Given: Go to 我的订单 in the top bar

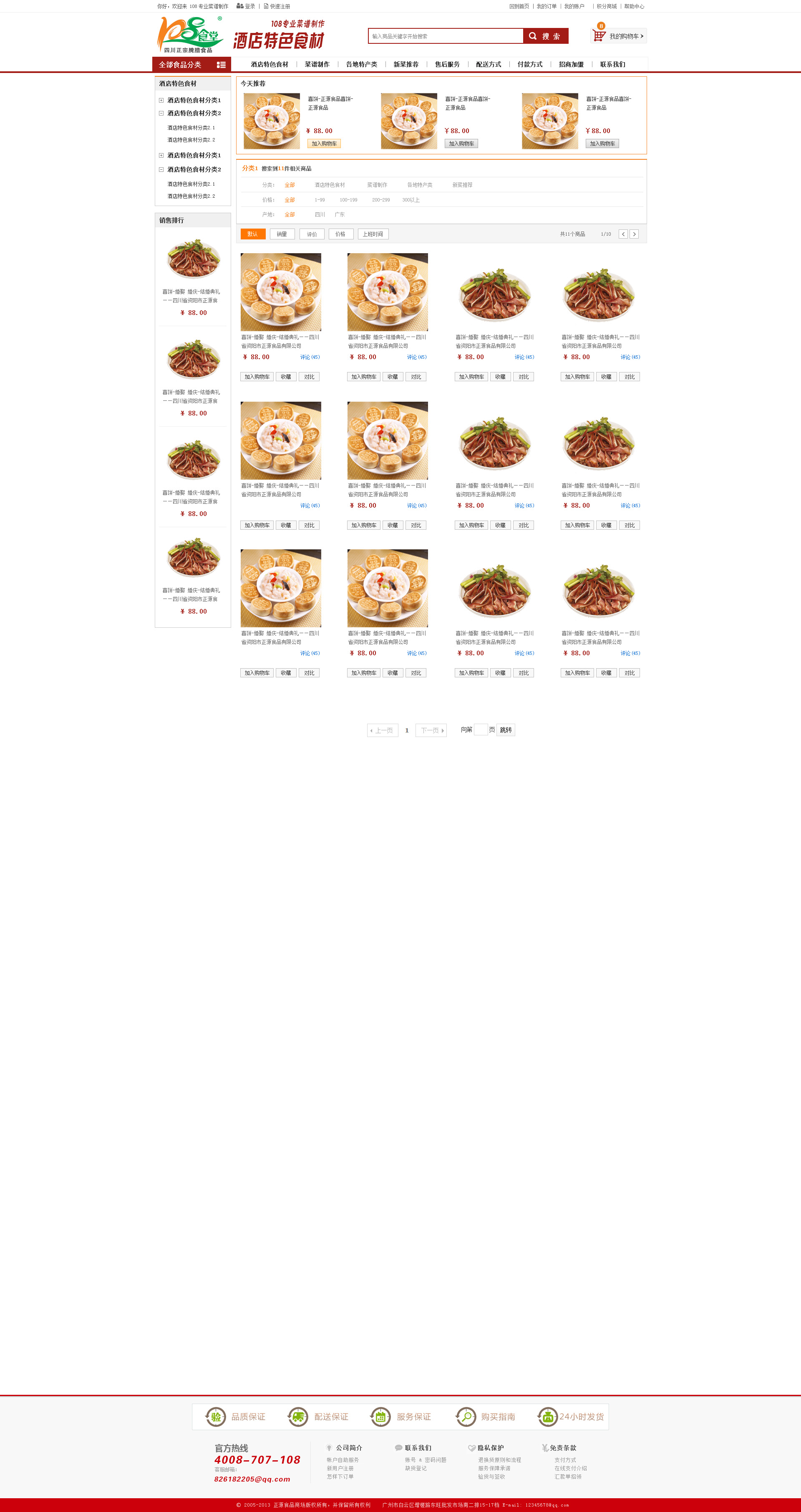Looking at the screenshot, I should [546, 6].
